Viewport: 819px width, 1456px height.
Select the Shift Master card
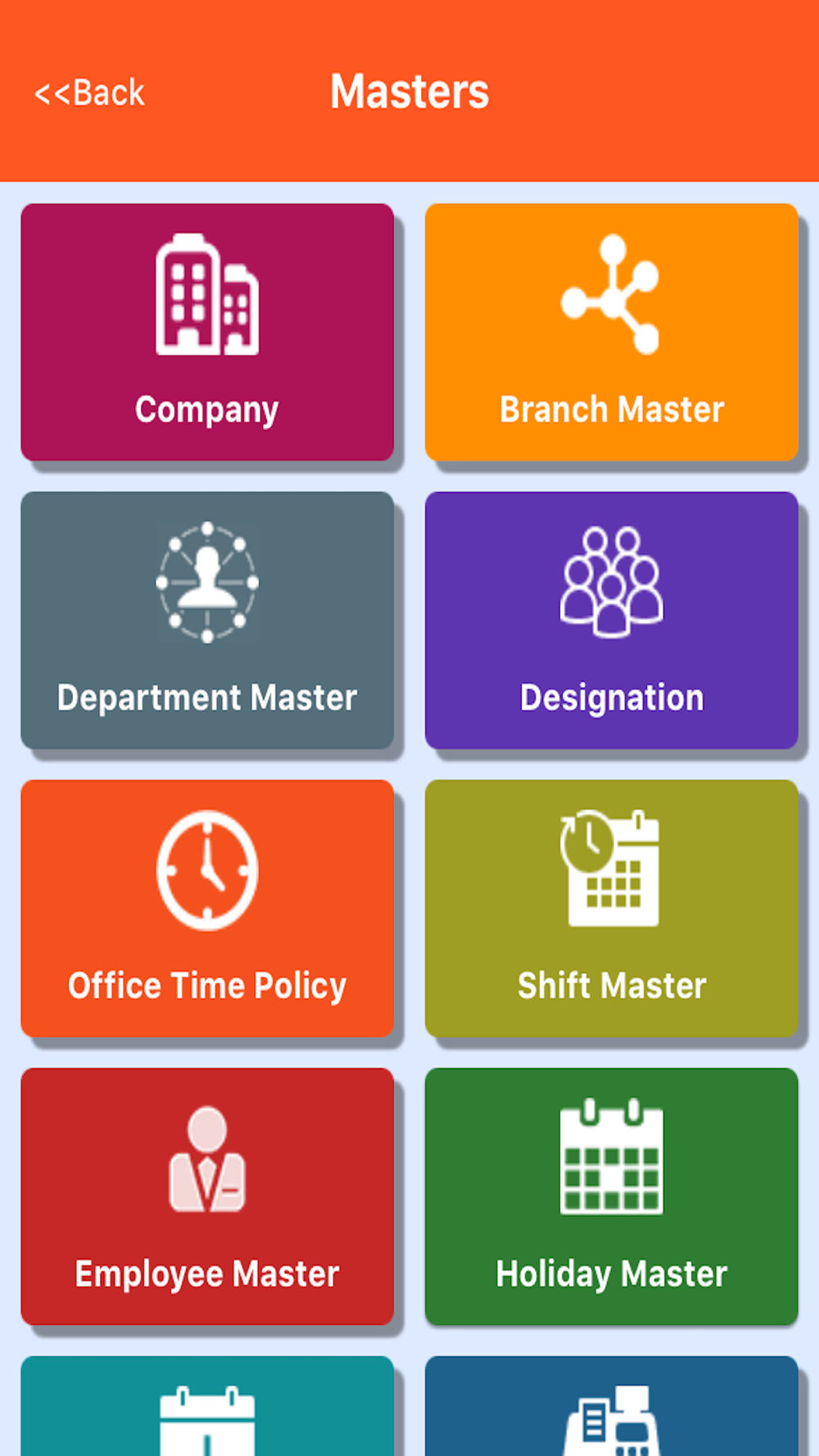[611, 908]
